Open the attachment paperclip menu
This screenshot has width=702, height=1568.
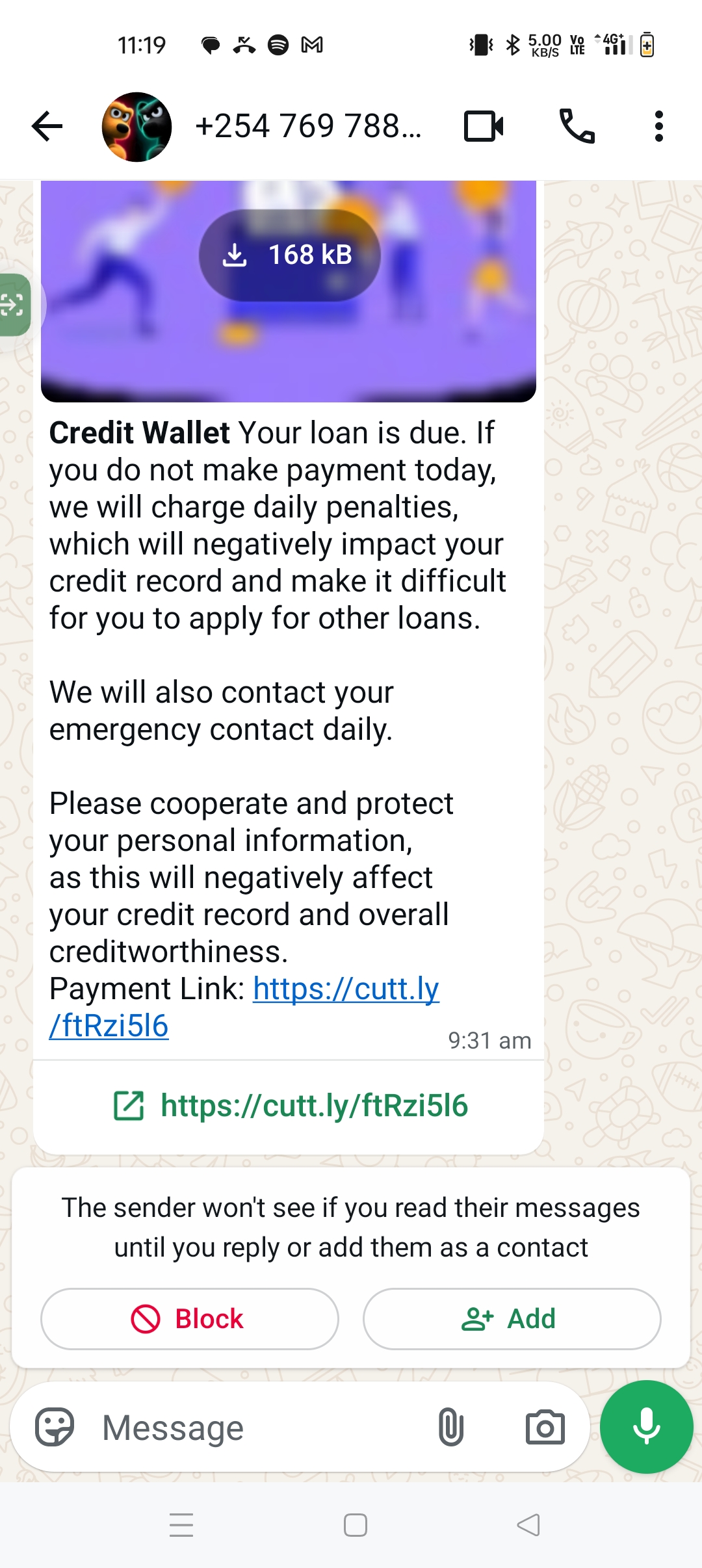pyautogui.click(x=450, y=1427)
